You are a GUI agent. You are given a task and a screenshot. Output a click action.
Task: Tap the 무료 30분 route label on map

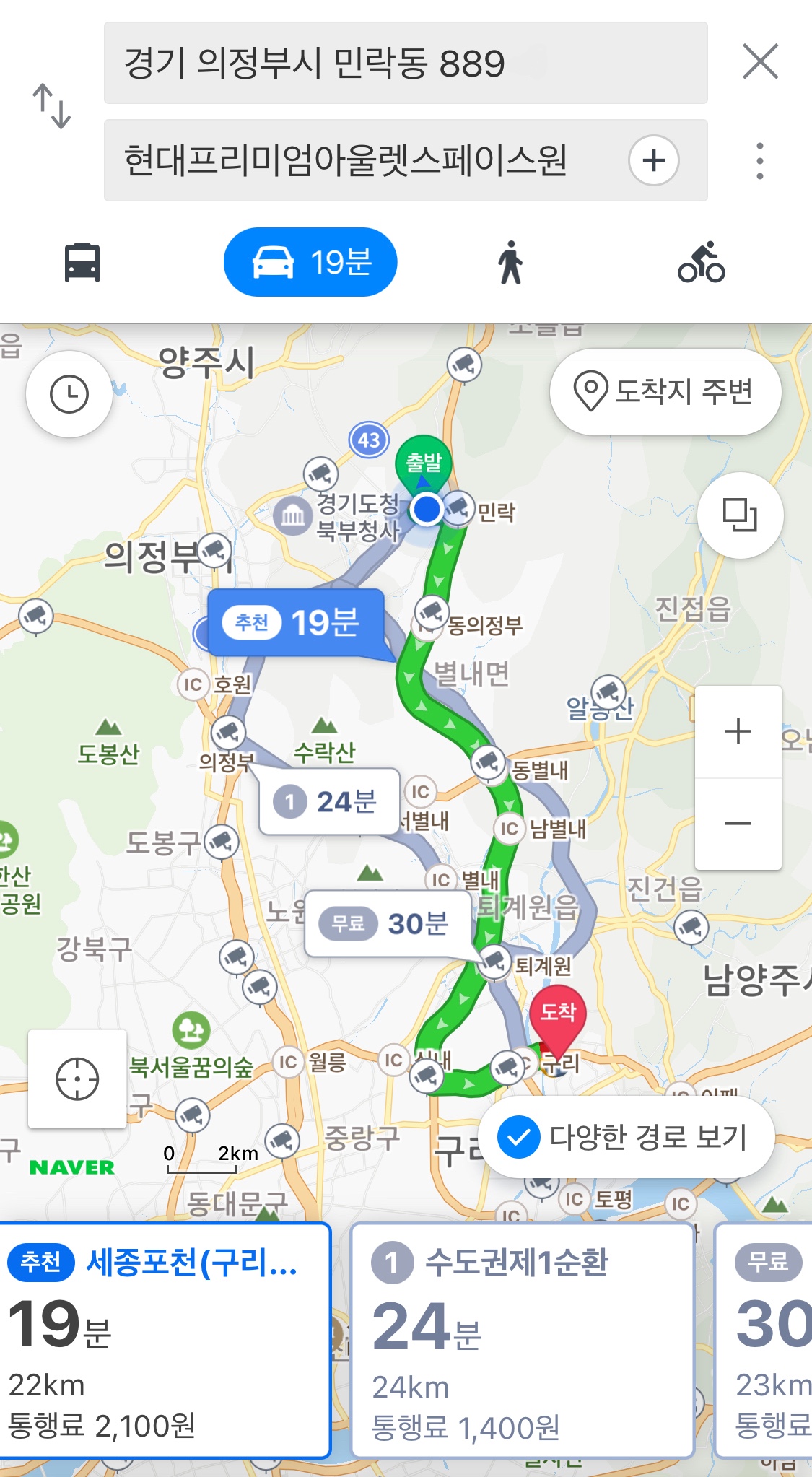(x=388, y=923)
